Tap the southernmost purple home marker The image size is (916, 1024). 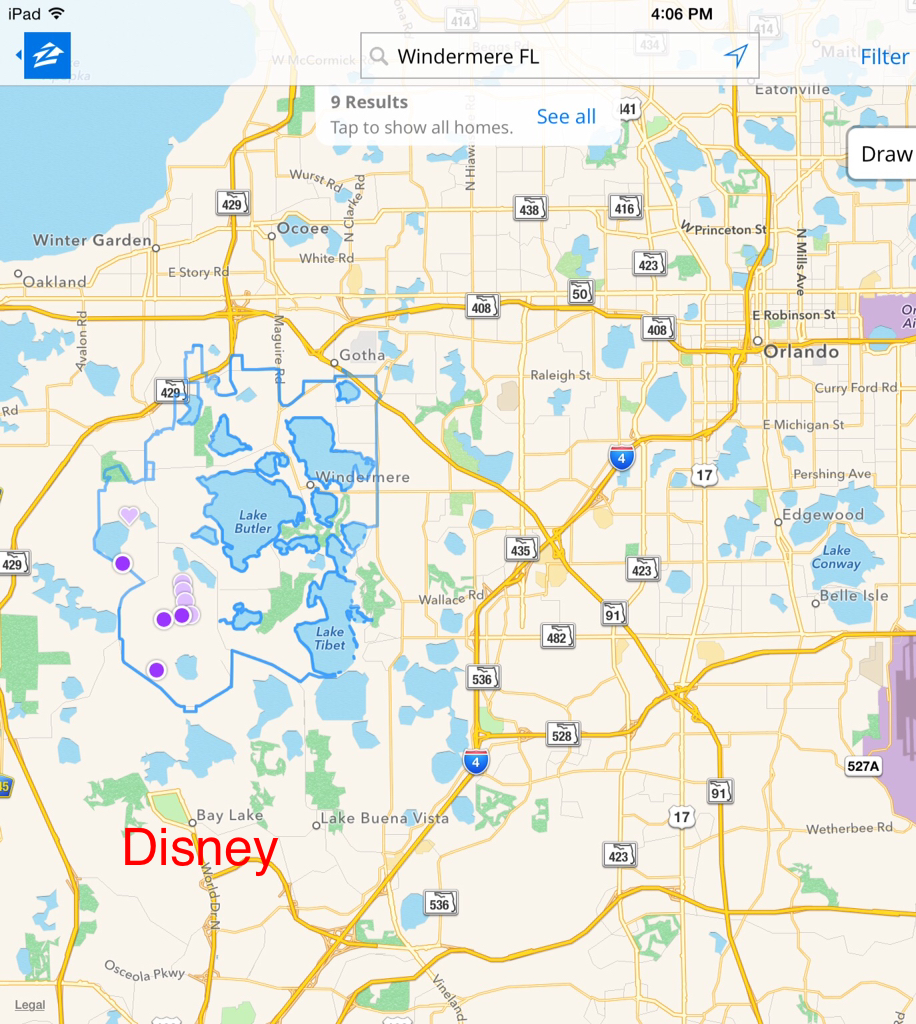157,668
